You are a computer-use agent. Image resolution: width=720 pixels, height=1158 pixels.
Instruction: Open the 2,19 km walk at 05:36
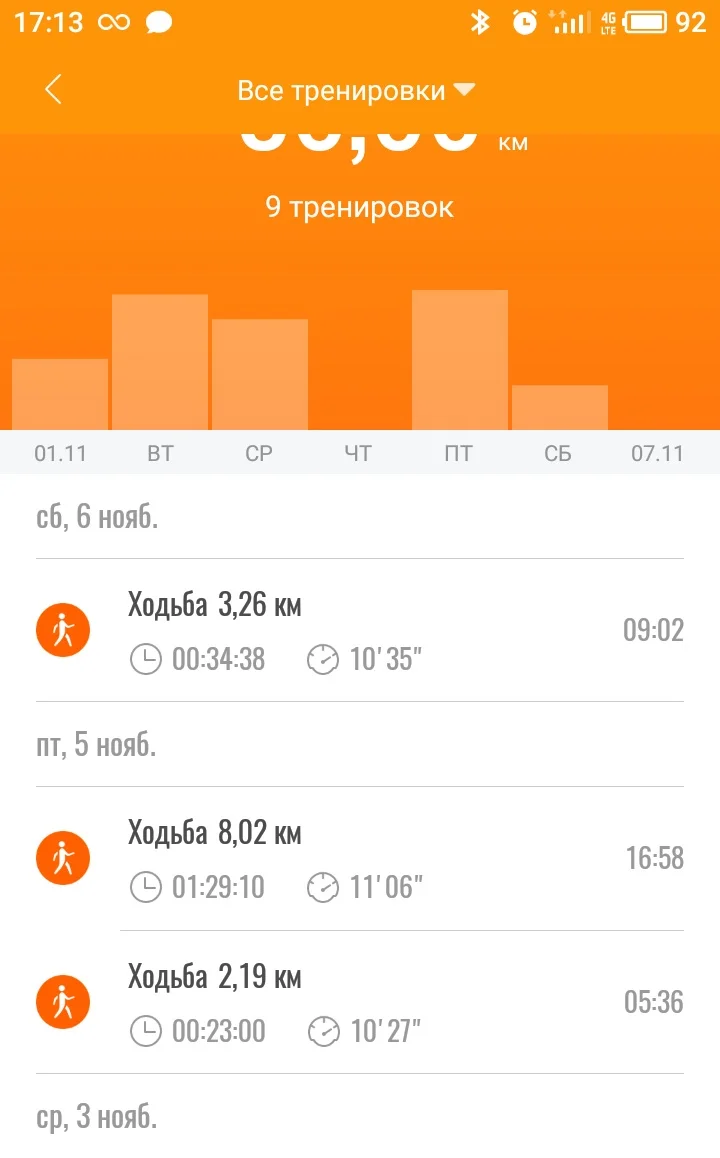[x=360, y=1003]
